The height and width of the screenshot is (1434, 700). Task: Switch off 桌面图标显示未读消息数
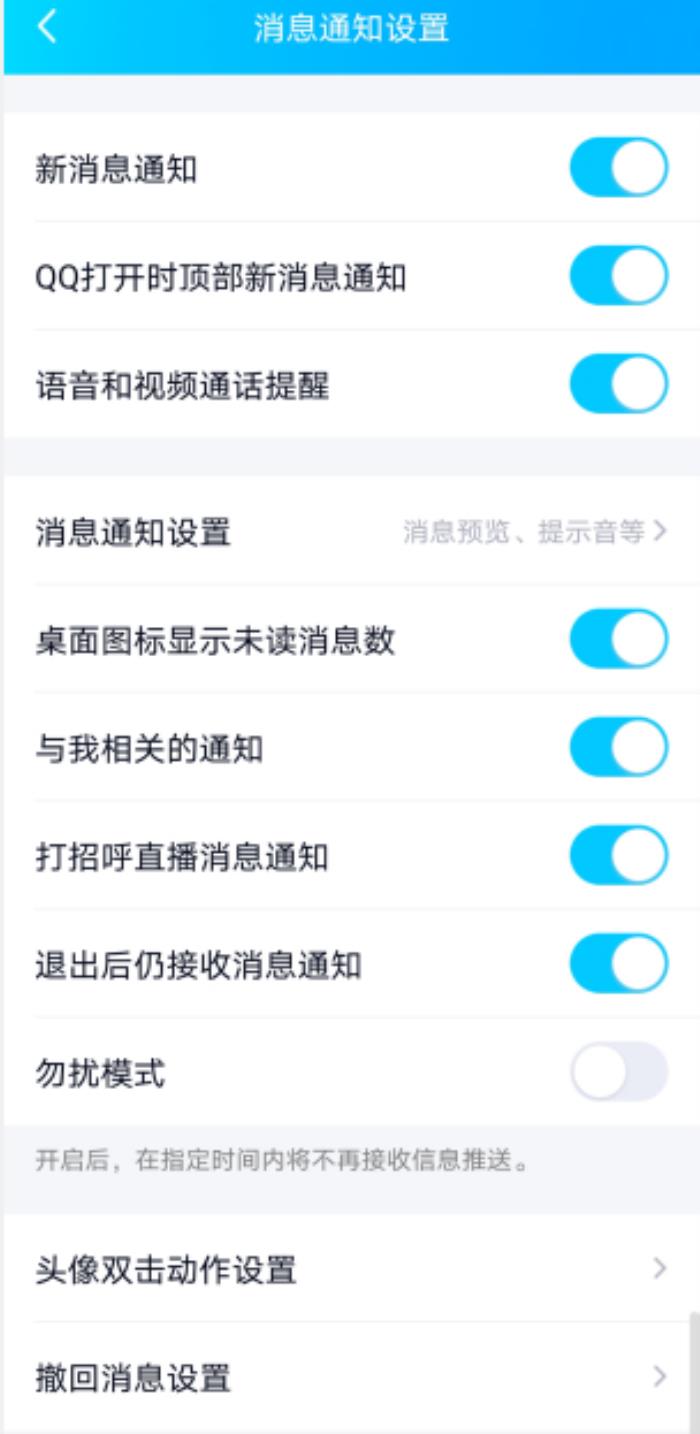coord(618,640)
